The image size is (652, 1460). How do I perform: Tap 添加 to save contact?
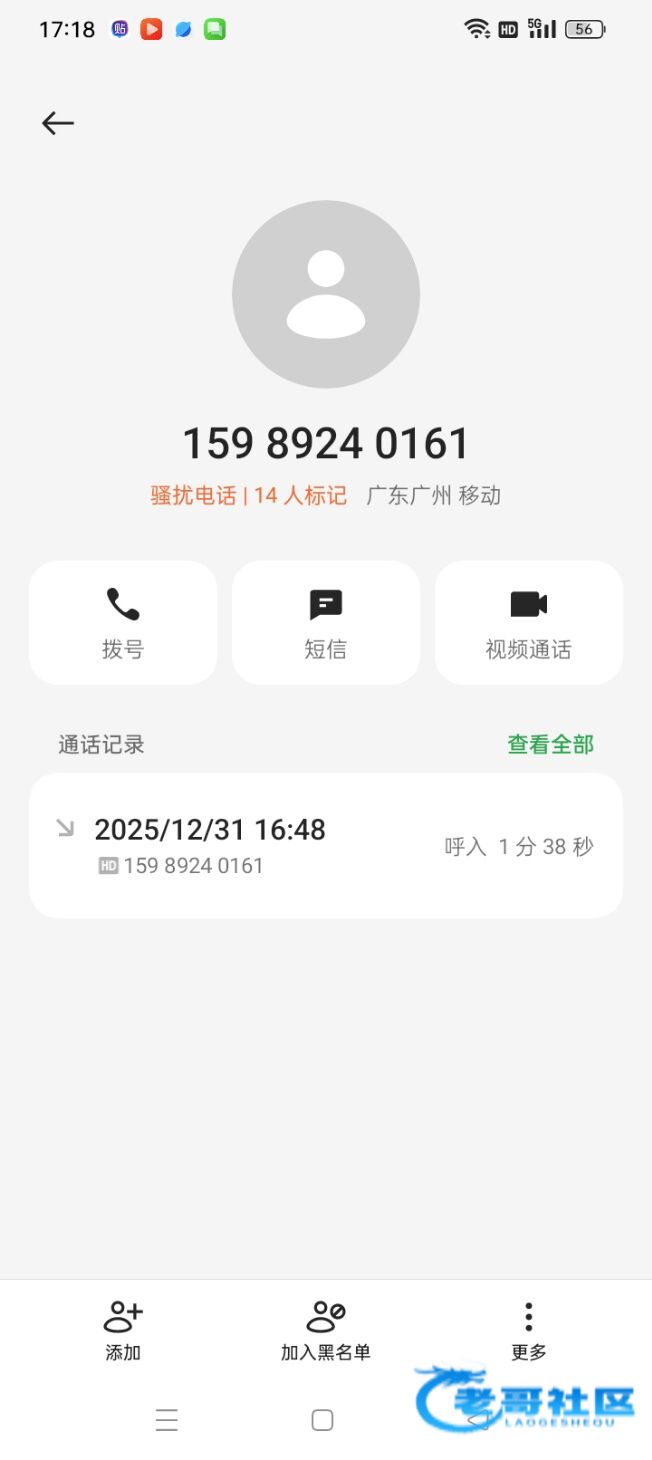click(x=123, y=1330)
